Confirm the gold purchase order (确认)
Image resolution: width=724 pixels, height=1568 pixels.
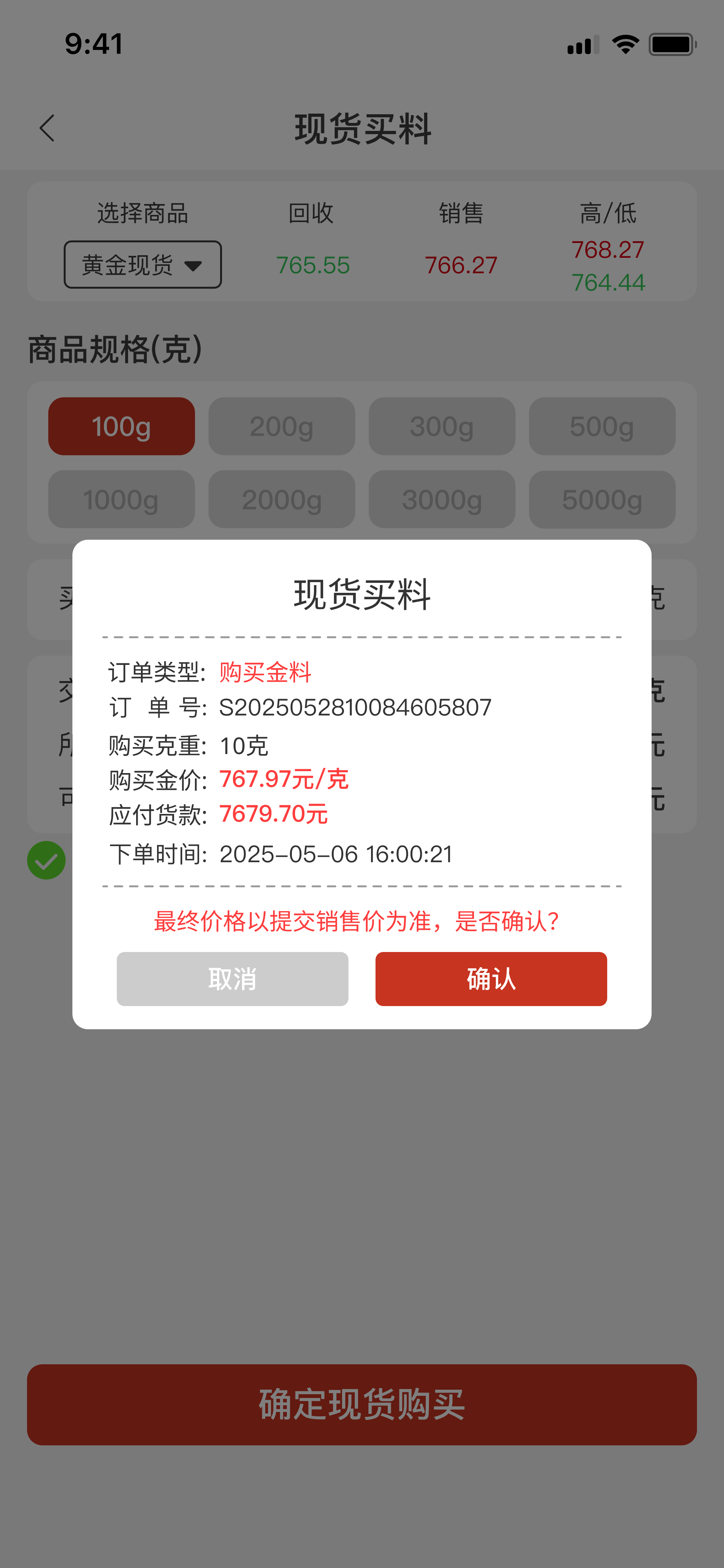[x=490, y=979]
